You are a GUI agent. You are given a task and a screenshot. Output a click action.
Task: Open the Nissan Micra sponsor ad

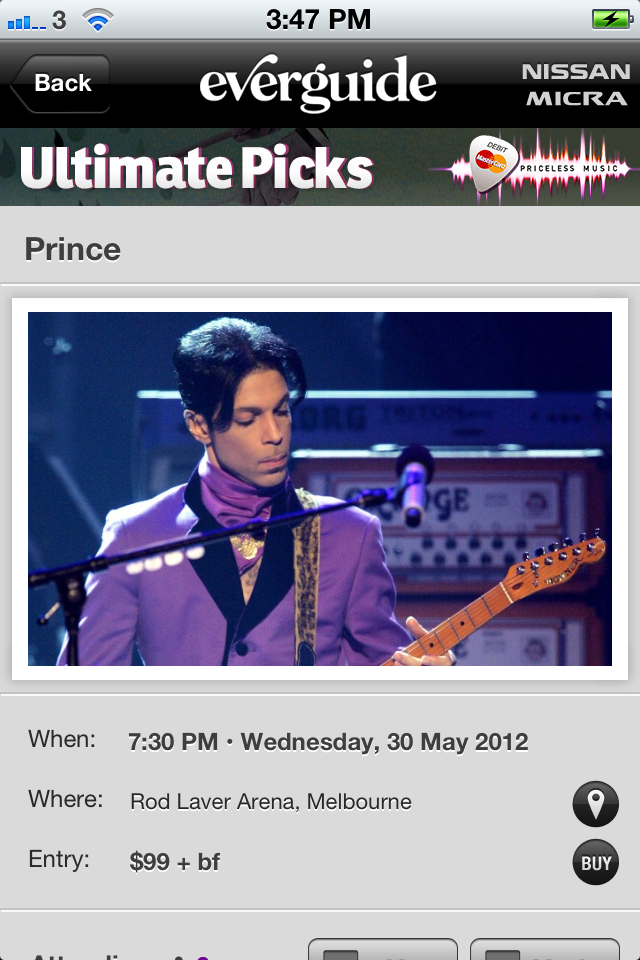coord(575,85)
